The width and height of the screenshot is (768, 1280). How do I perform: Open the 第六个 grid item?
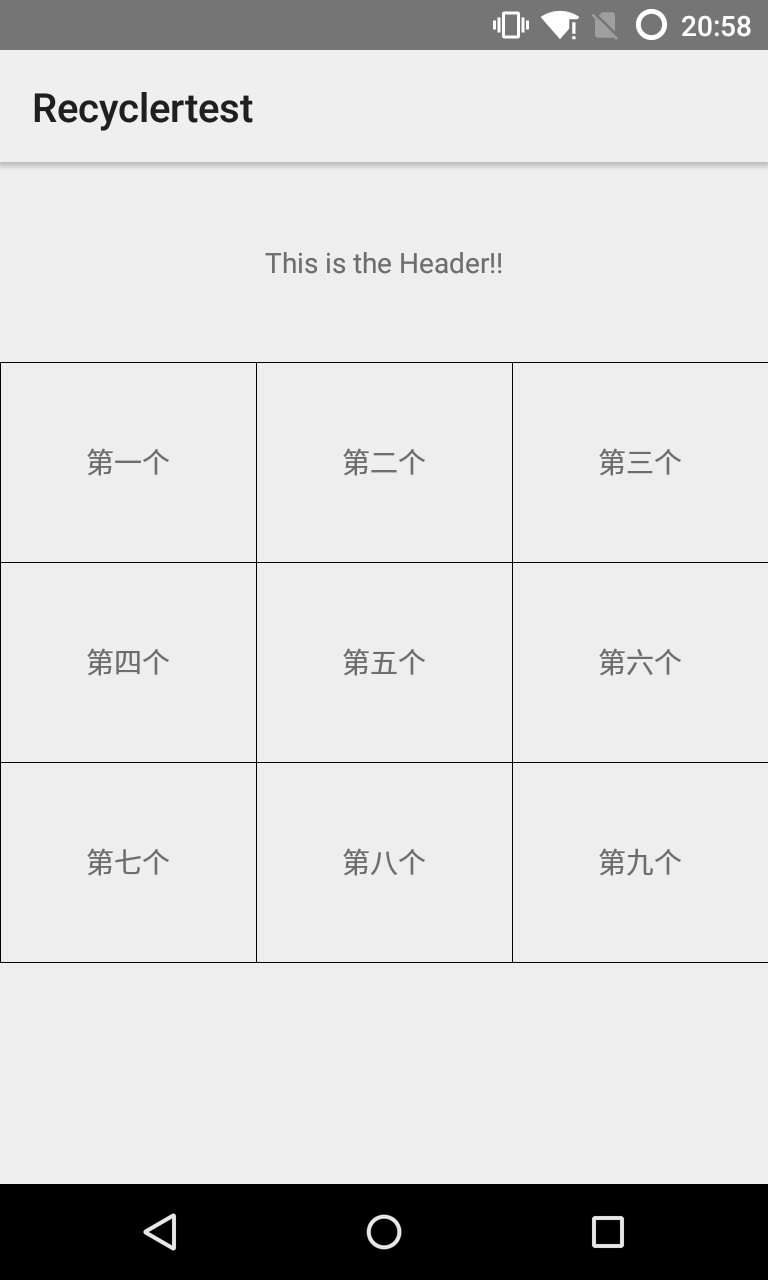coord(640,662)
